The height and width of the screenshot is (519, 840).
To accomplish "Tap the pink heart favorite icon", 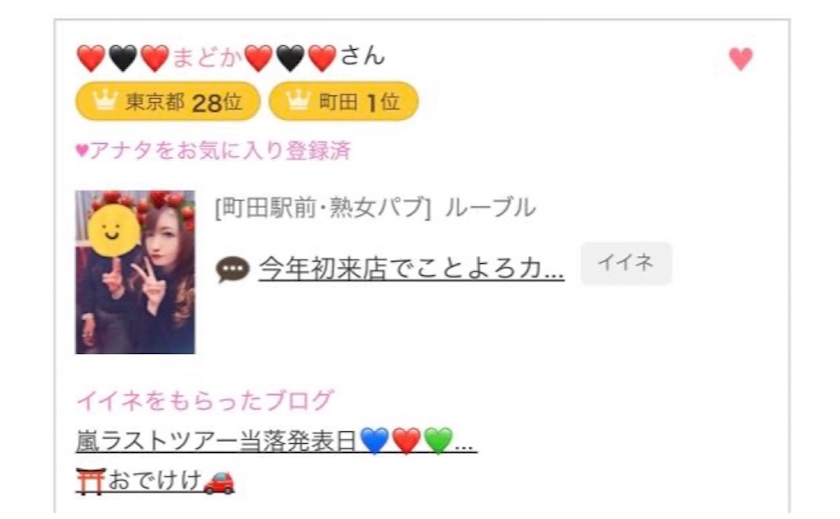I will pyautogui.click(x=740, y=59).
